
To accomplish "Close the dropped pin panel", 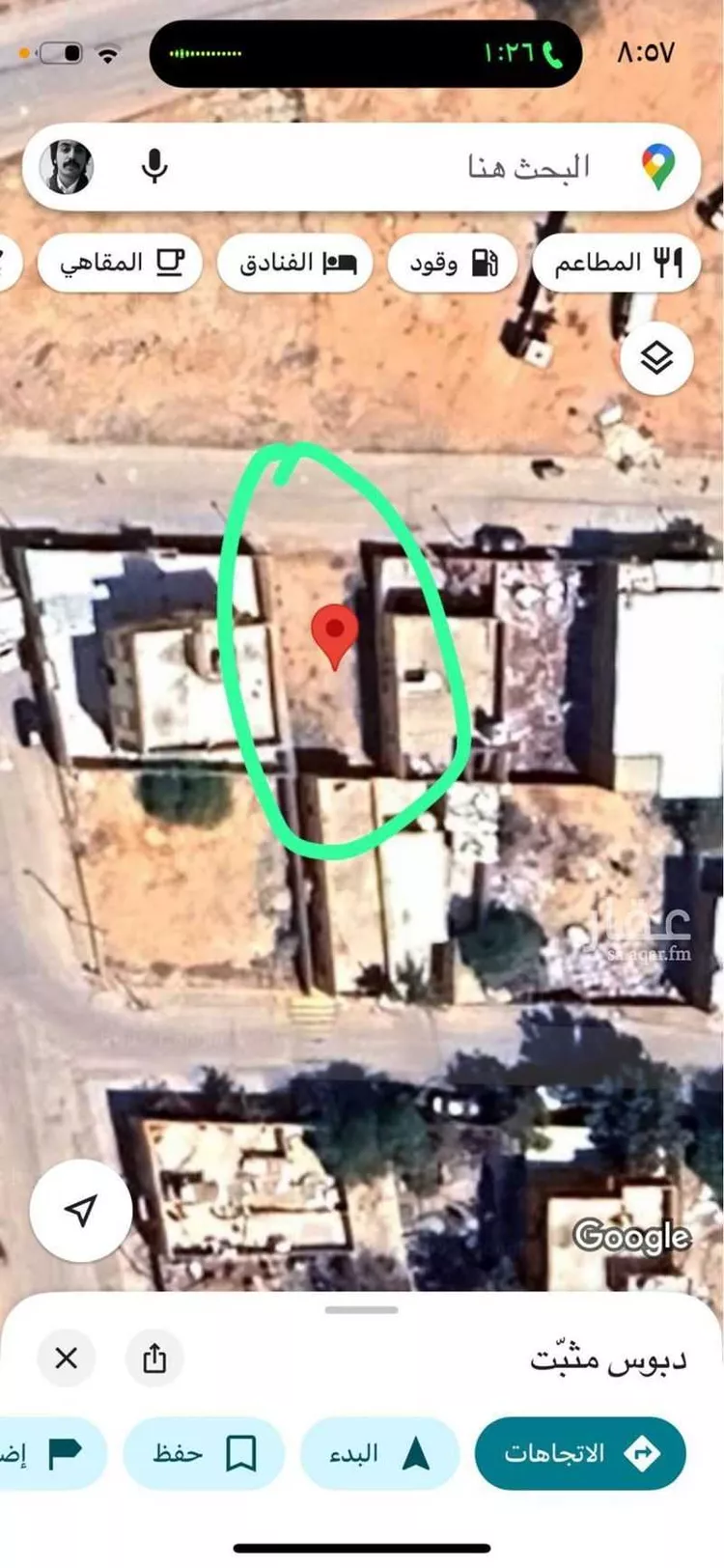I will (x=66, y=1358).
